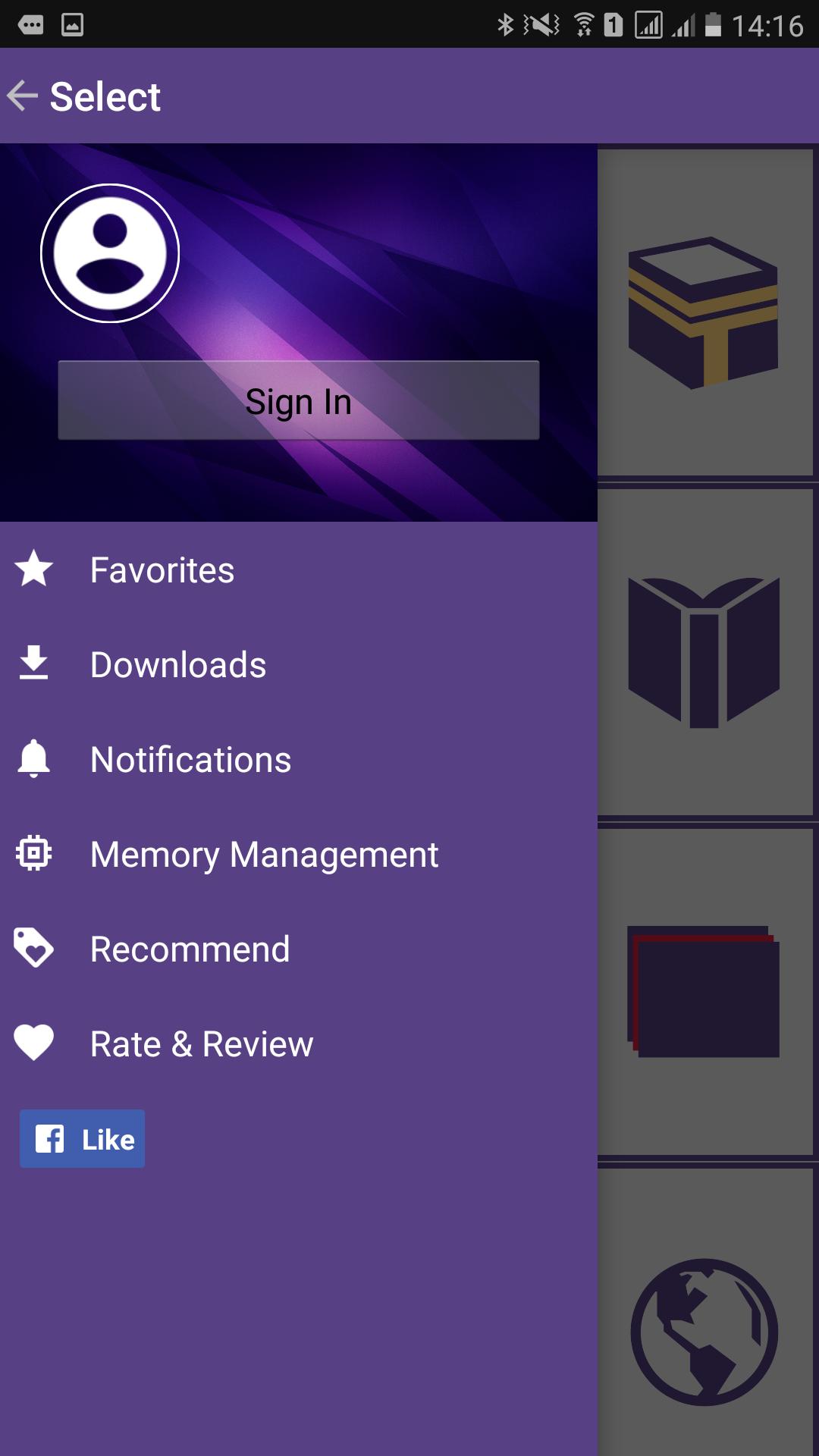This screenshot has height=1456, width=819.
Task: Select Memory Management
Action: 264,855
